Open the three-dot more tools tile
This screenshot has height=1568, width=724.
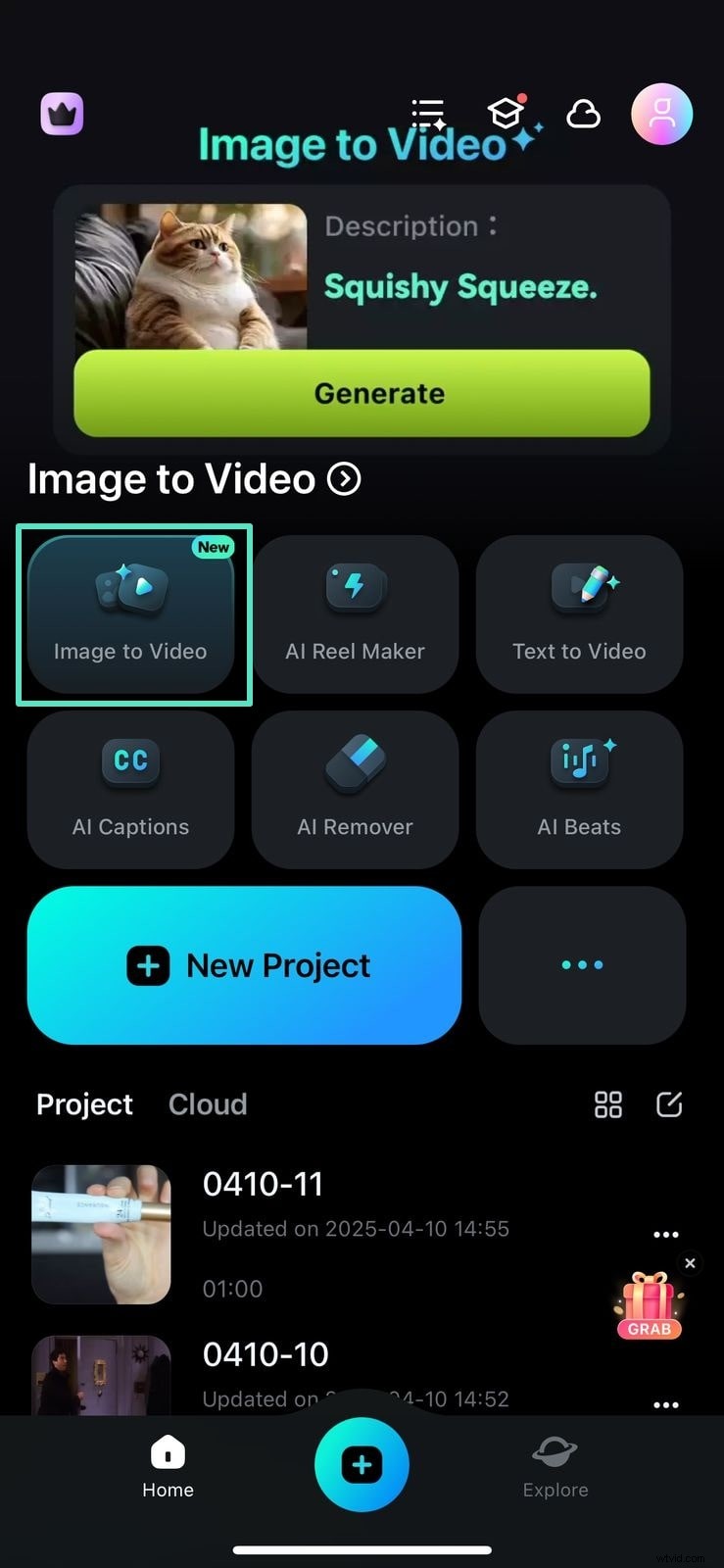coord(582,964)
